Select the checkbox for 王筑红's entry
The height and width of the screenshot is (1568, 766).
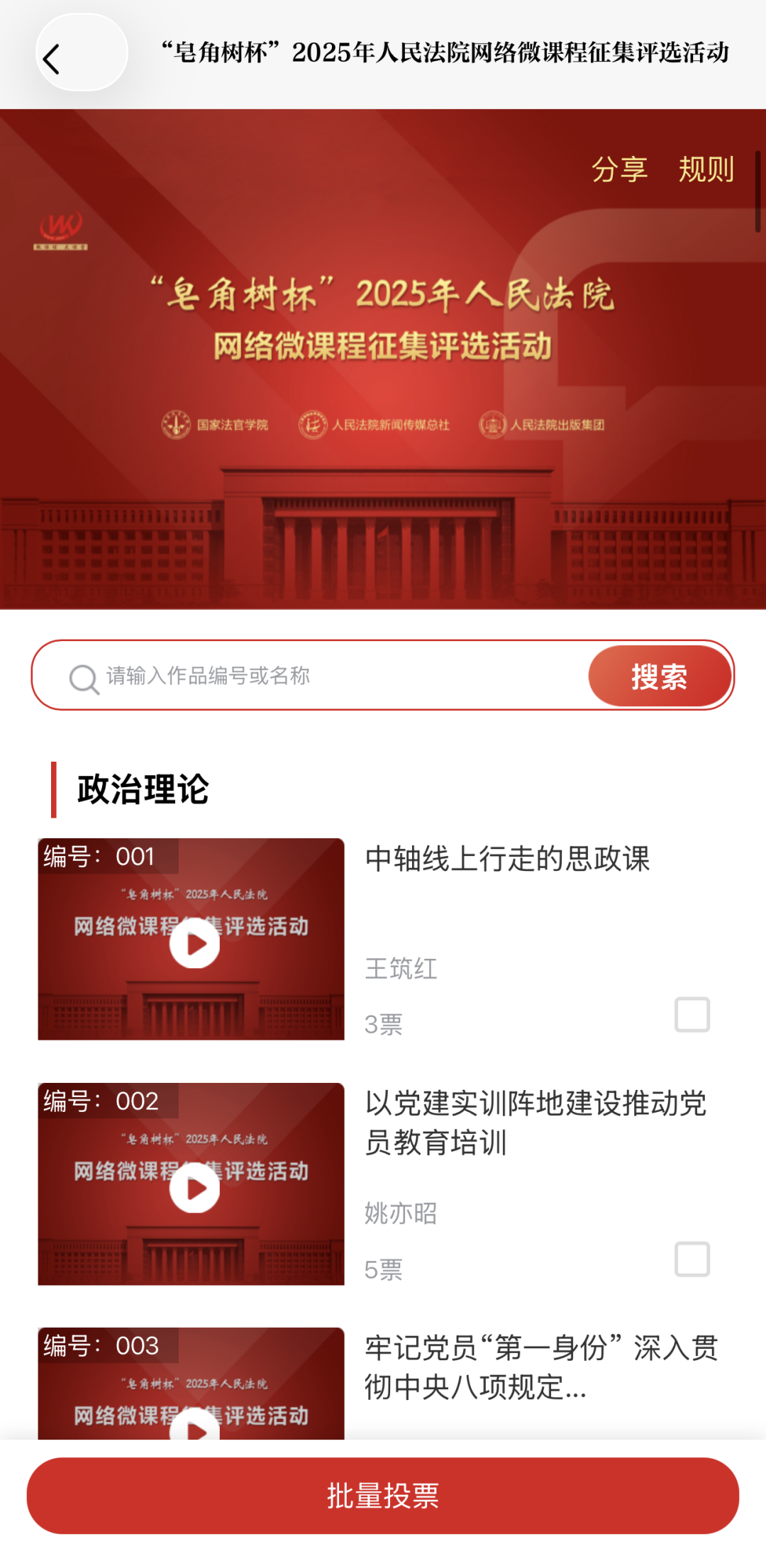click(x=692, y=1014)
